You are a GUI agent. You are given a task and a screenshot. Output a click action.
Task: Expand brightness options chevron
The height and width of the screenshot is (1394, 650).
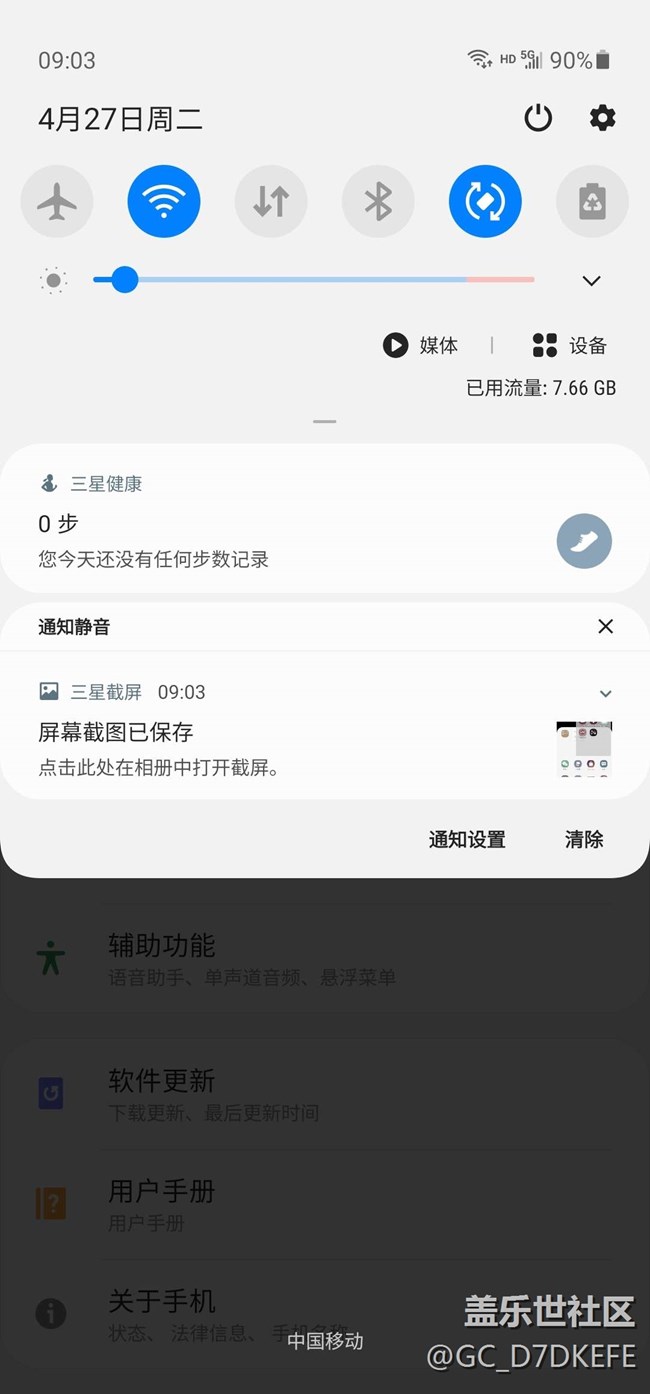[x=591, y=281]
